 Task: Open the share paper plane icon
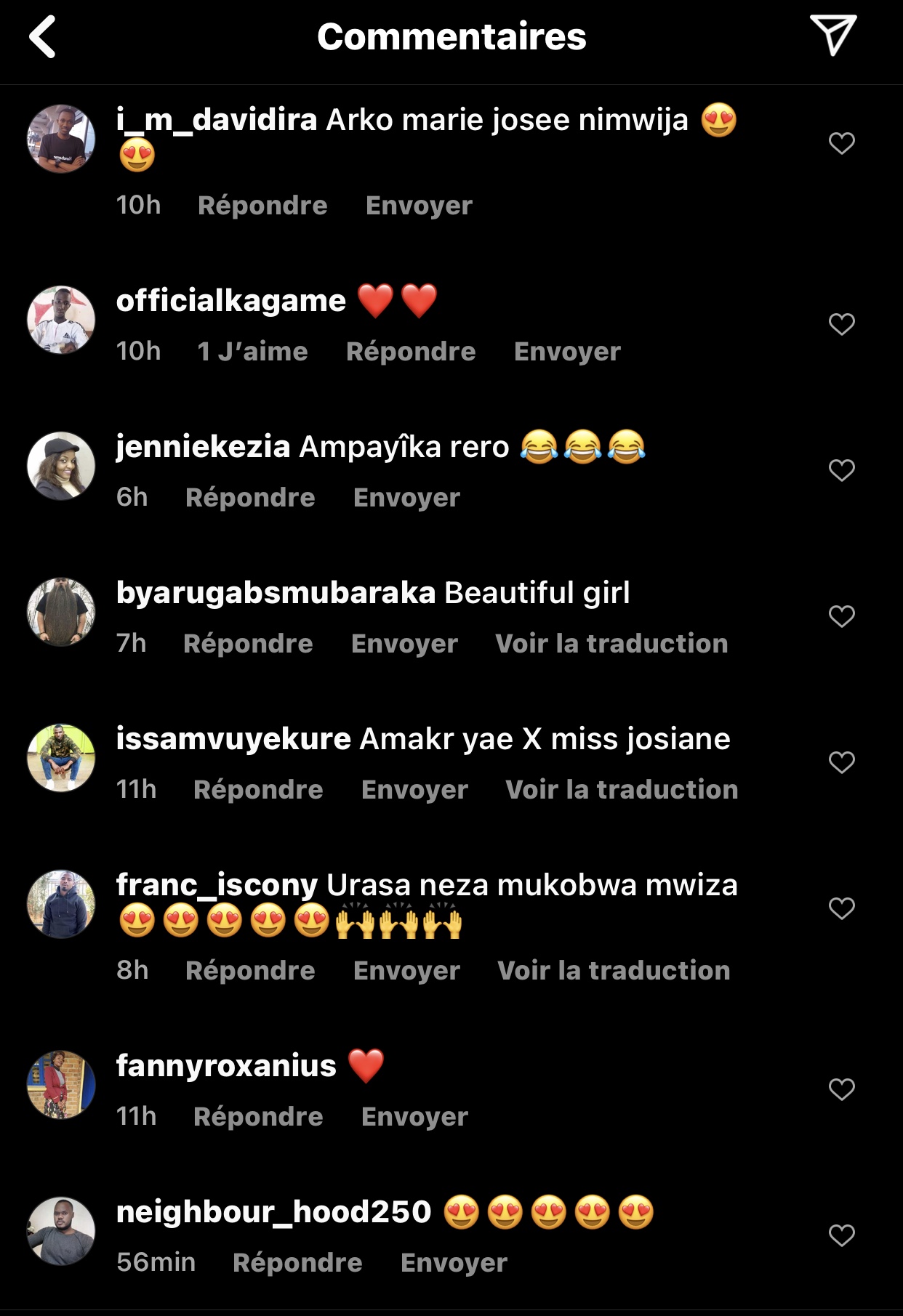[833, 34]
